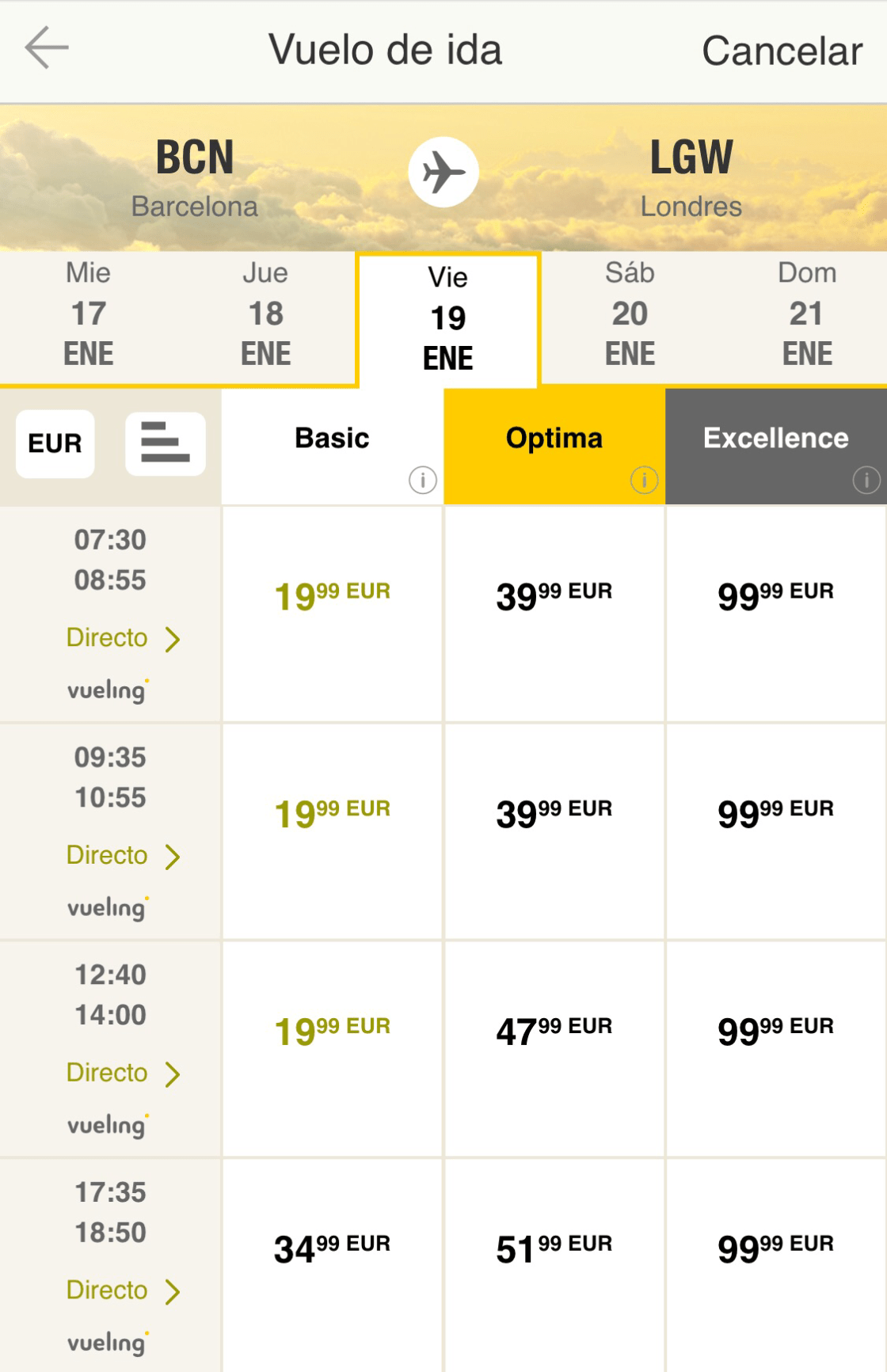Choose Sáb 20 ENE date
This screenshot has width=887, height=1372.
tap(630, 314)
